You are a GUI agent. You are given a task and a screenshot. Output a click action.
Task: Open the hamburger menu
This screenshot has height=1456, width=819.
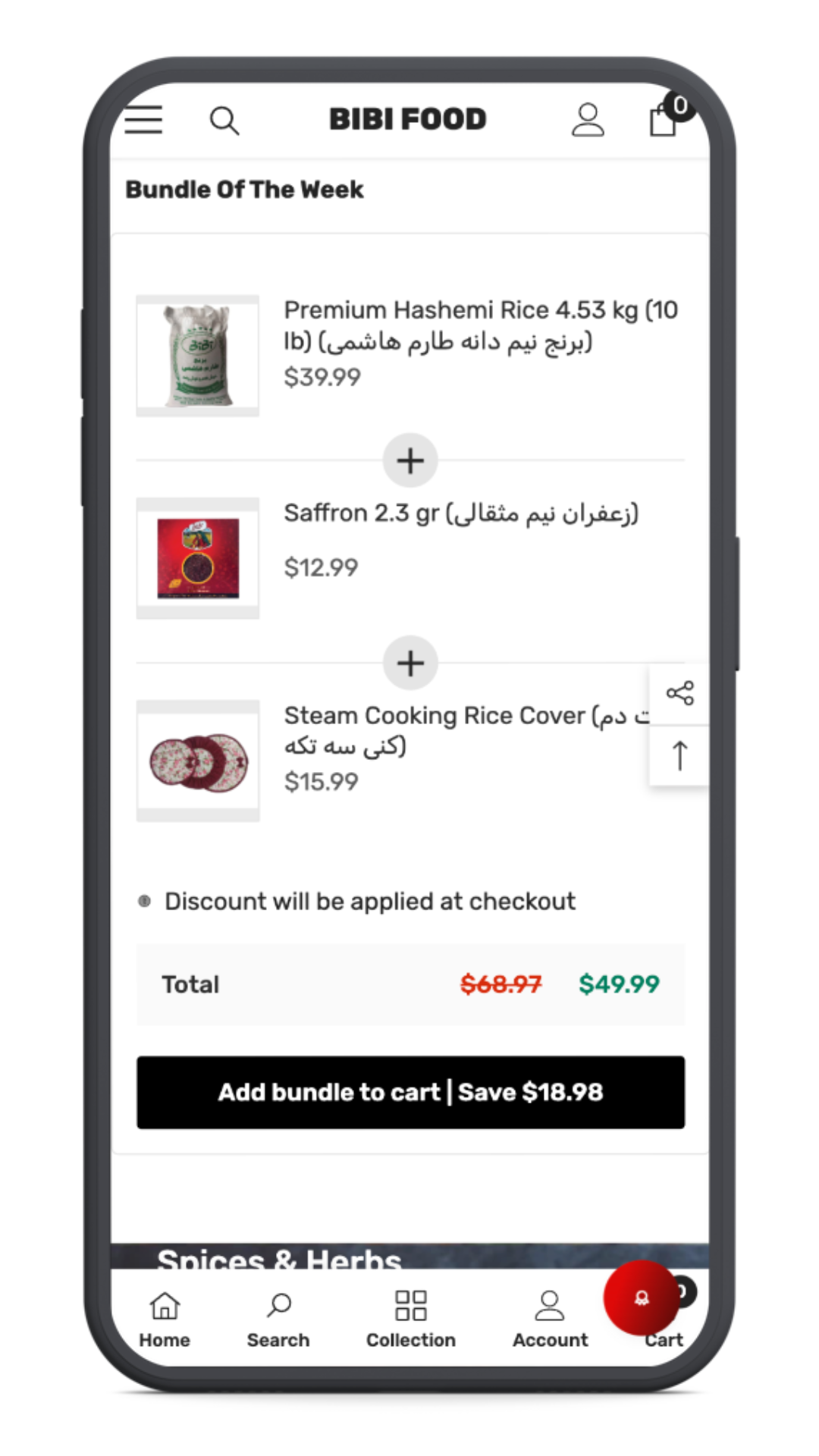[x=143, y=120]
